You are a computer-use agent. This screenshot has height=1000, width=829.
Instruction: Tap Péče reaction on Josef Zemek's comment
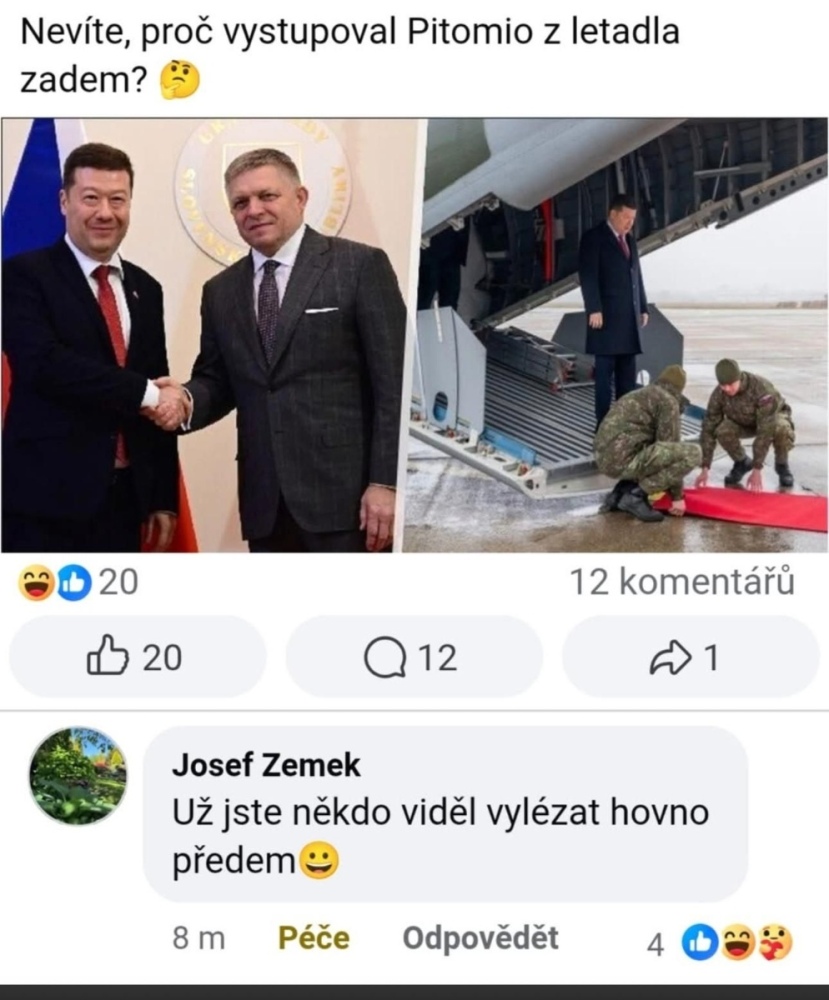tap(313, 939)
